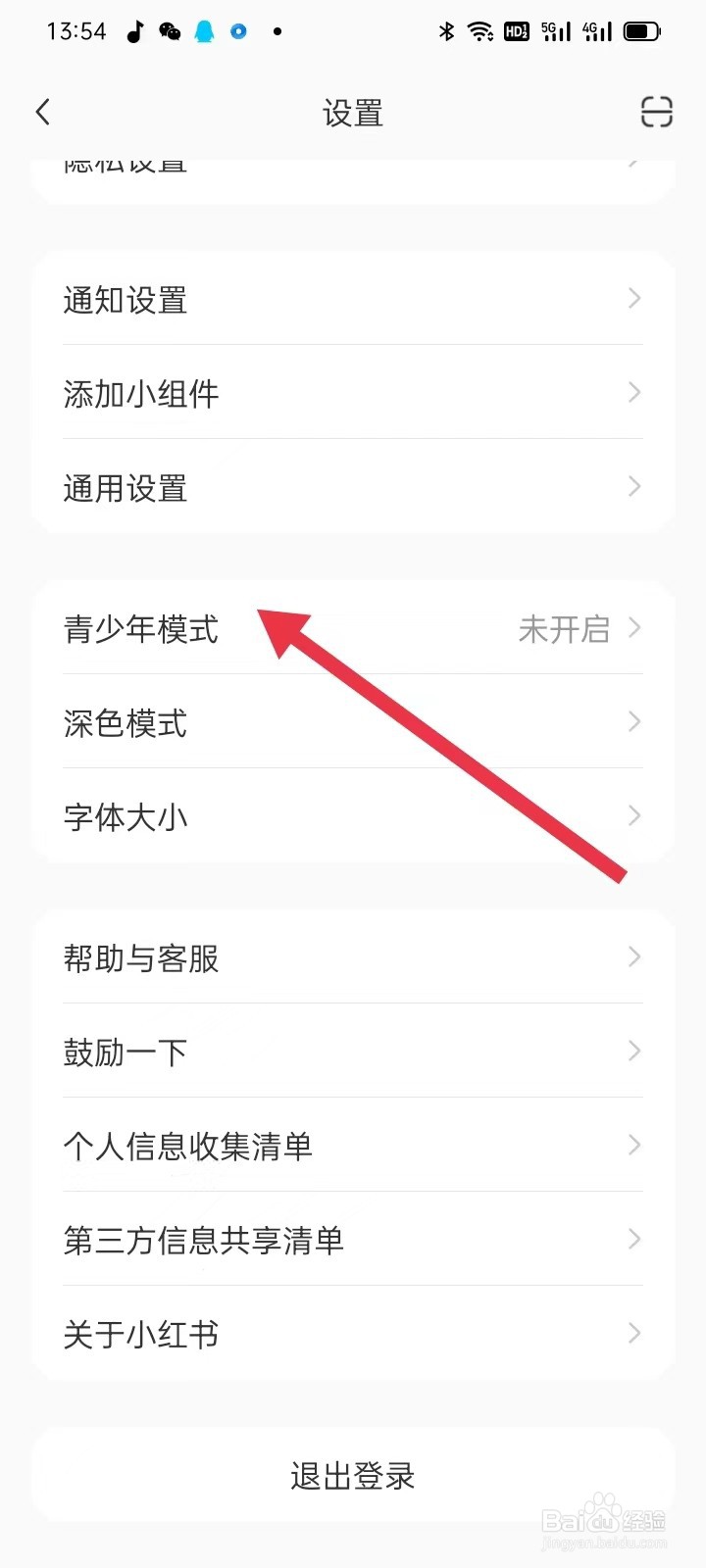Image resolution: width=706 pixels, height=1568 pixels.
Task: Open the 个人信息收集清单 list
Action: coord(353,1146)
